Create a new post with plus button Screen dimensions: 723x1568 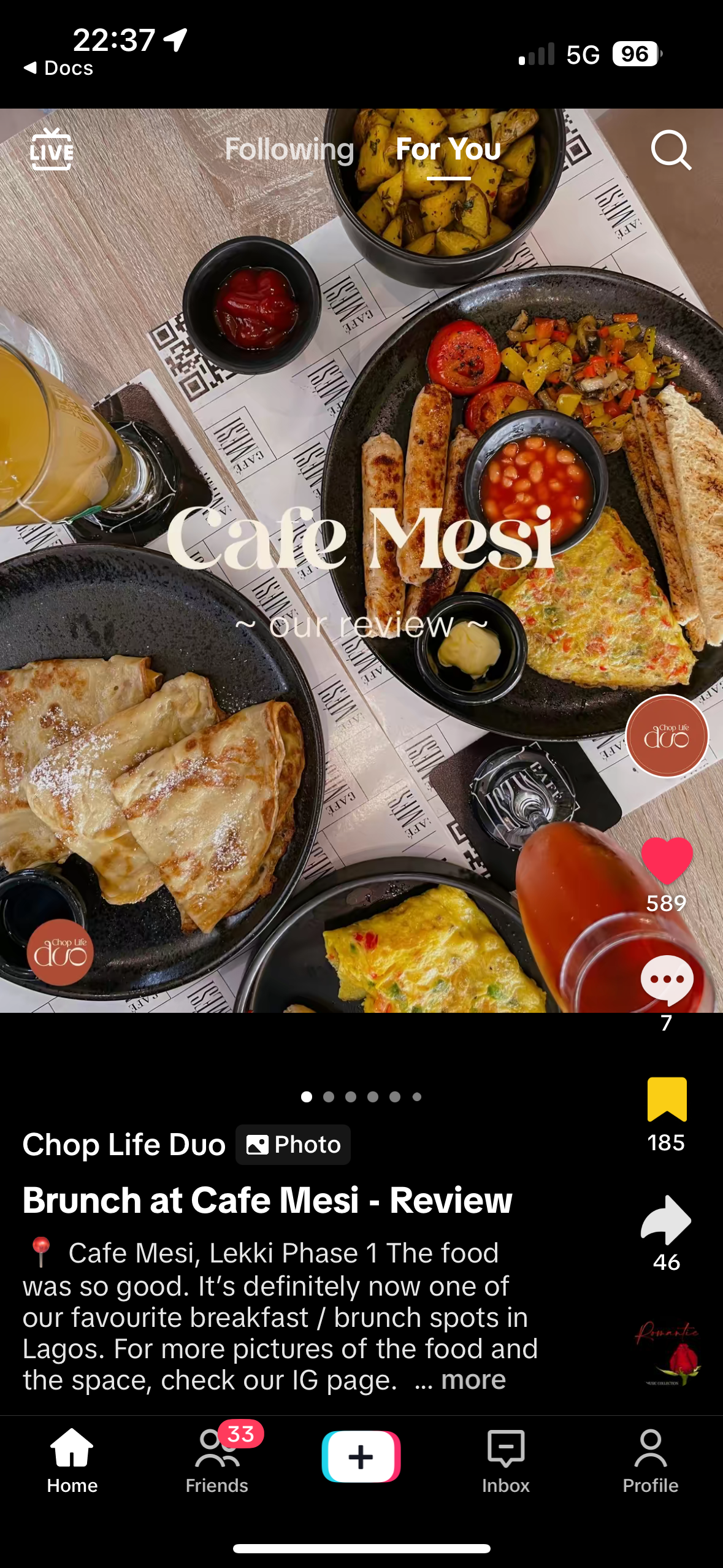point(361,1456)
